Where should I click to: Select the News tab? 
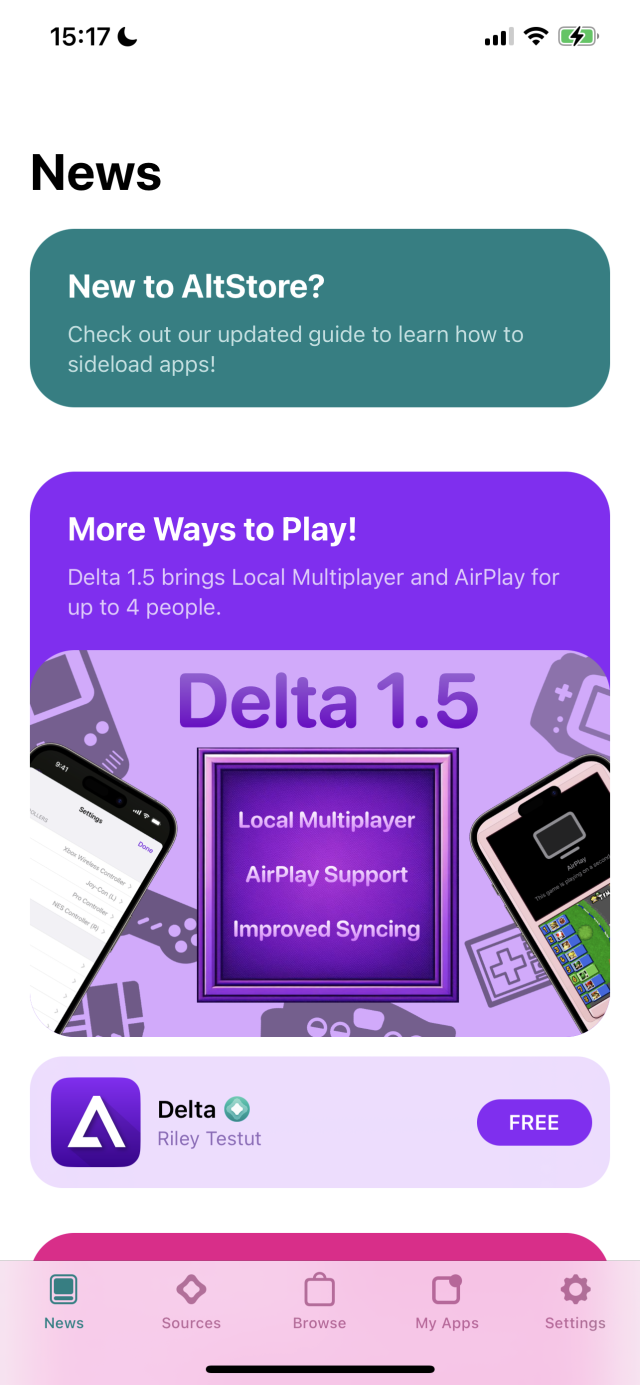coord(64,1302)
